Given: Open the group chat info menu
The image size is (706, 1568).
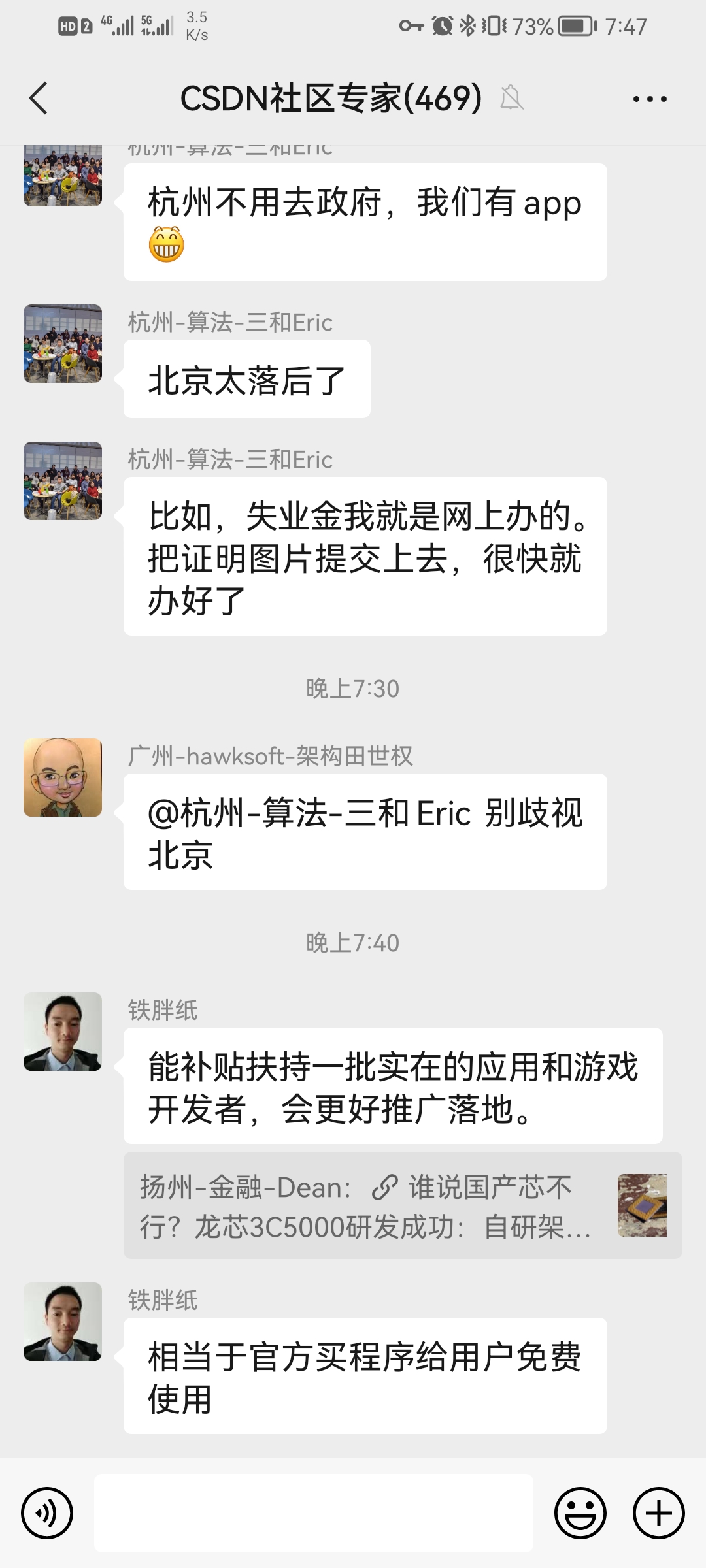Looking at the screenshot, I should click(x=649, y=99).
